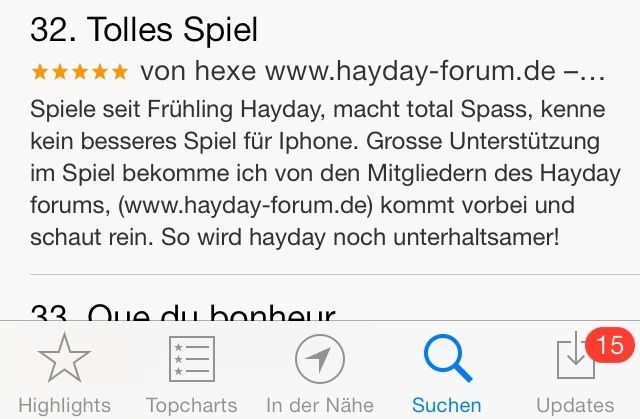Viewport: 640px width, 419px height.
Task: Switch to the Highlights tab
Action: coord(64,372)
